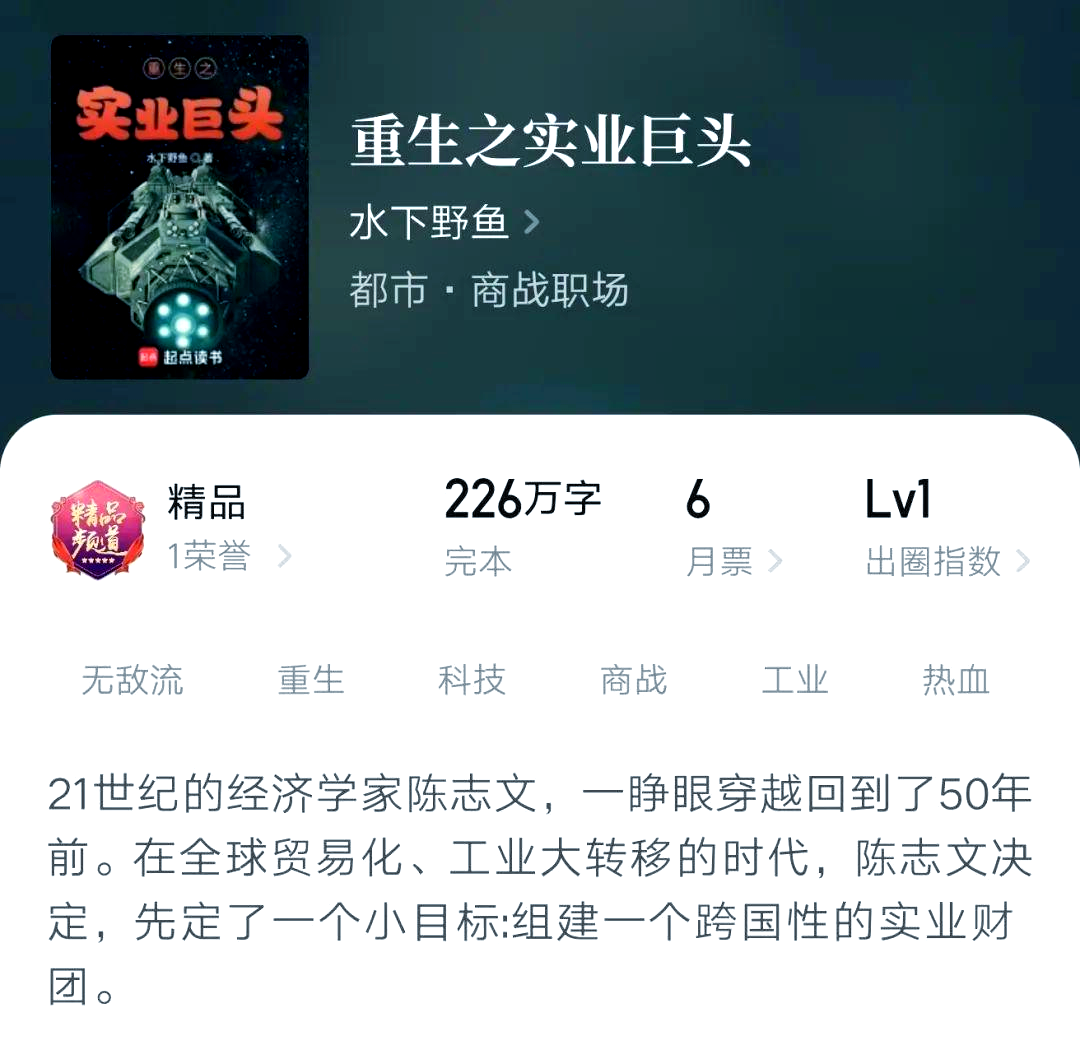Select the 重生 tag
Image resolution: width=1080 pixels, height=1051 pixels.
(311, 680)
